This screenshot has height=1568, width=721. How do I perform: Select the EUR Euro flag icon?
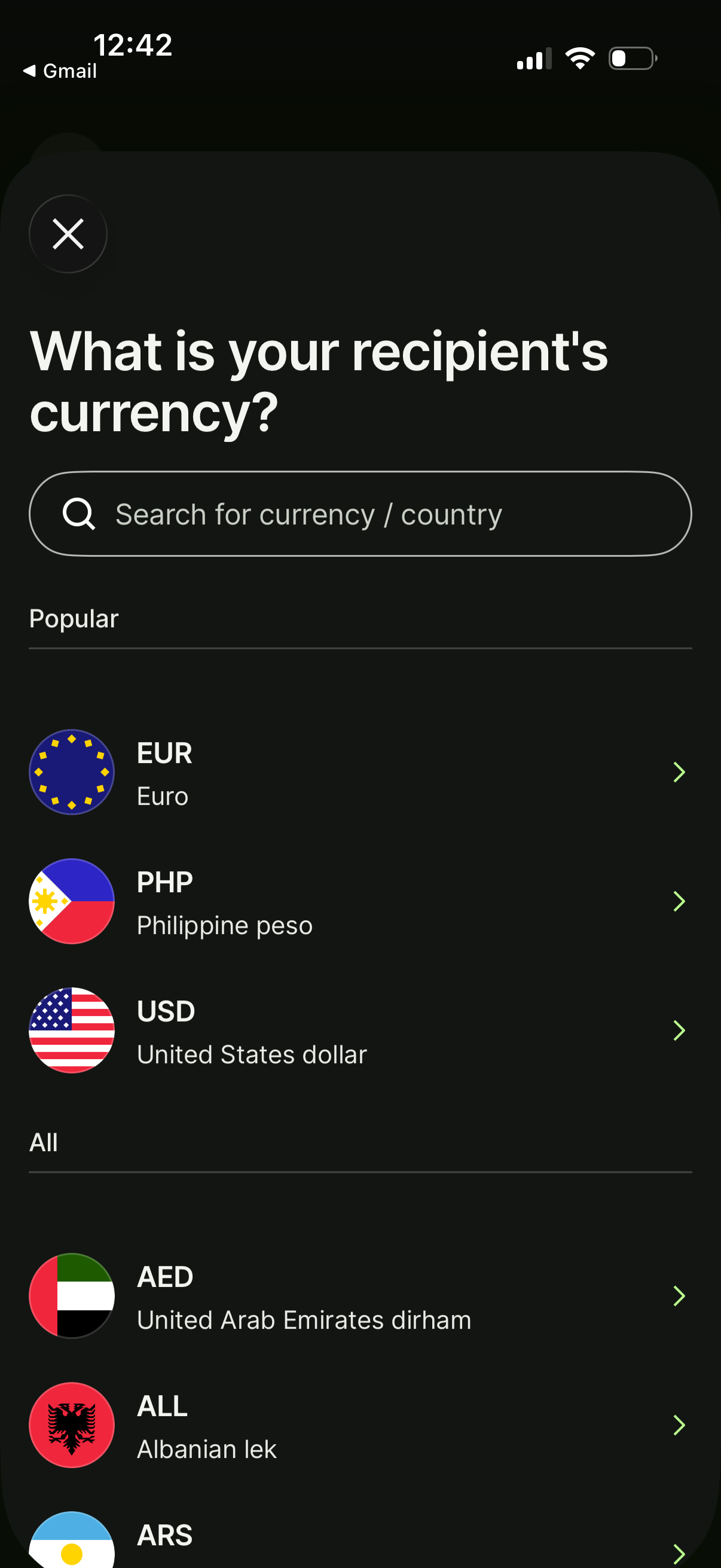[x=71, y=772]
